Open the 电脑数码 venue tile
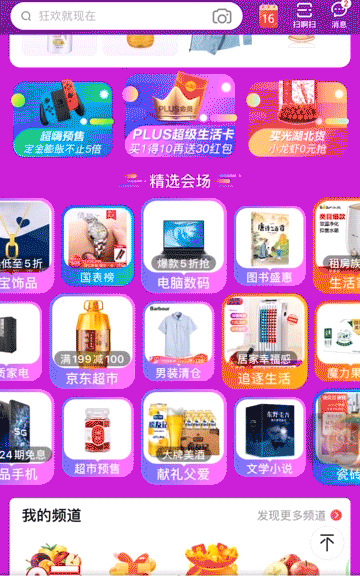 (183, 245)
